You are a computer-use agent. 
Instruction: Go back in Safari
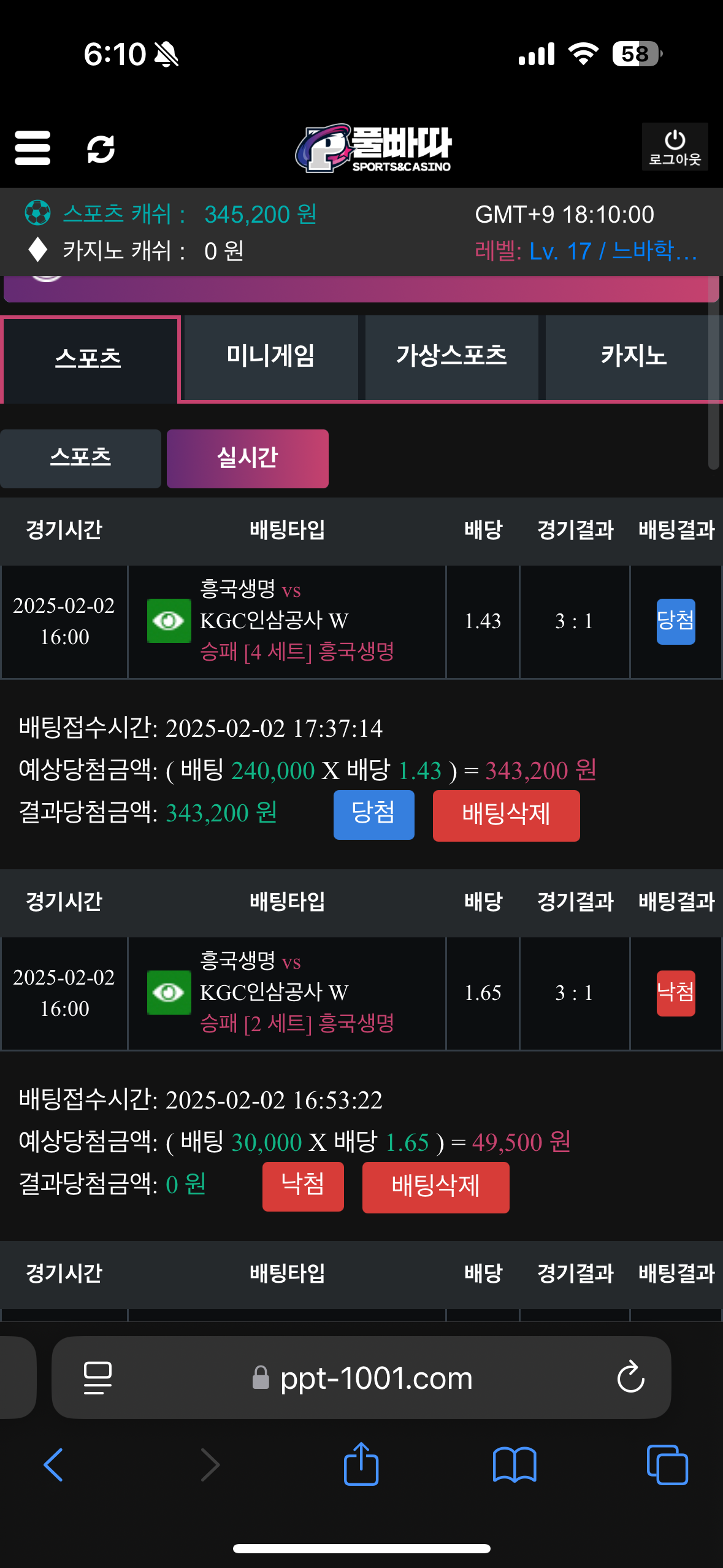[x=53, y=1465]
